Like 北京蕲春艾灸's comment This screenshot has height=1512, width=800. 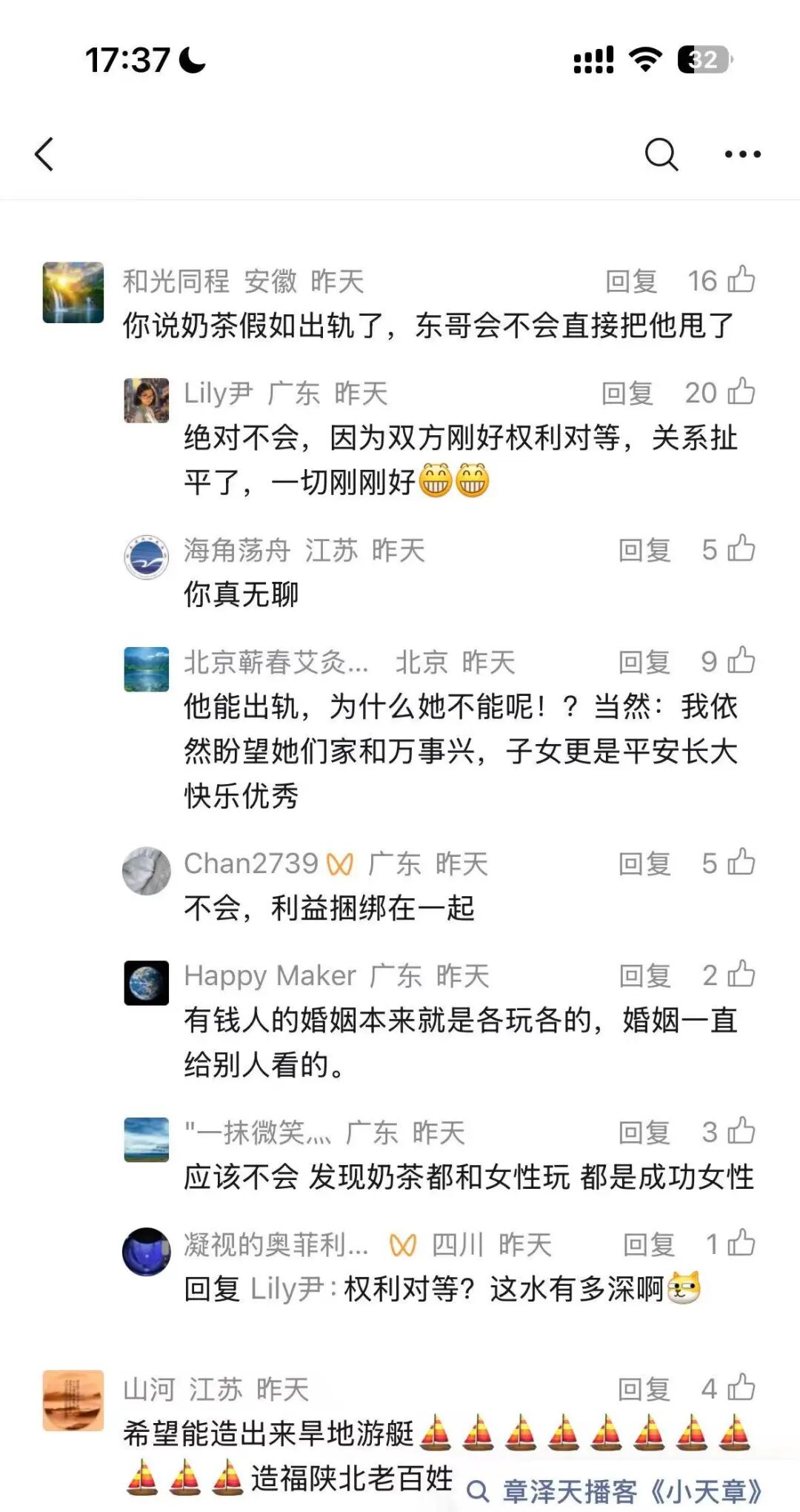tap(741, 661)
